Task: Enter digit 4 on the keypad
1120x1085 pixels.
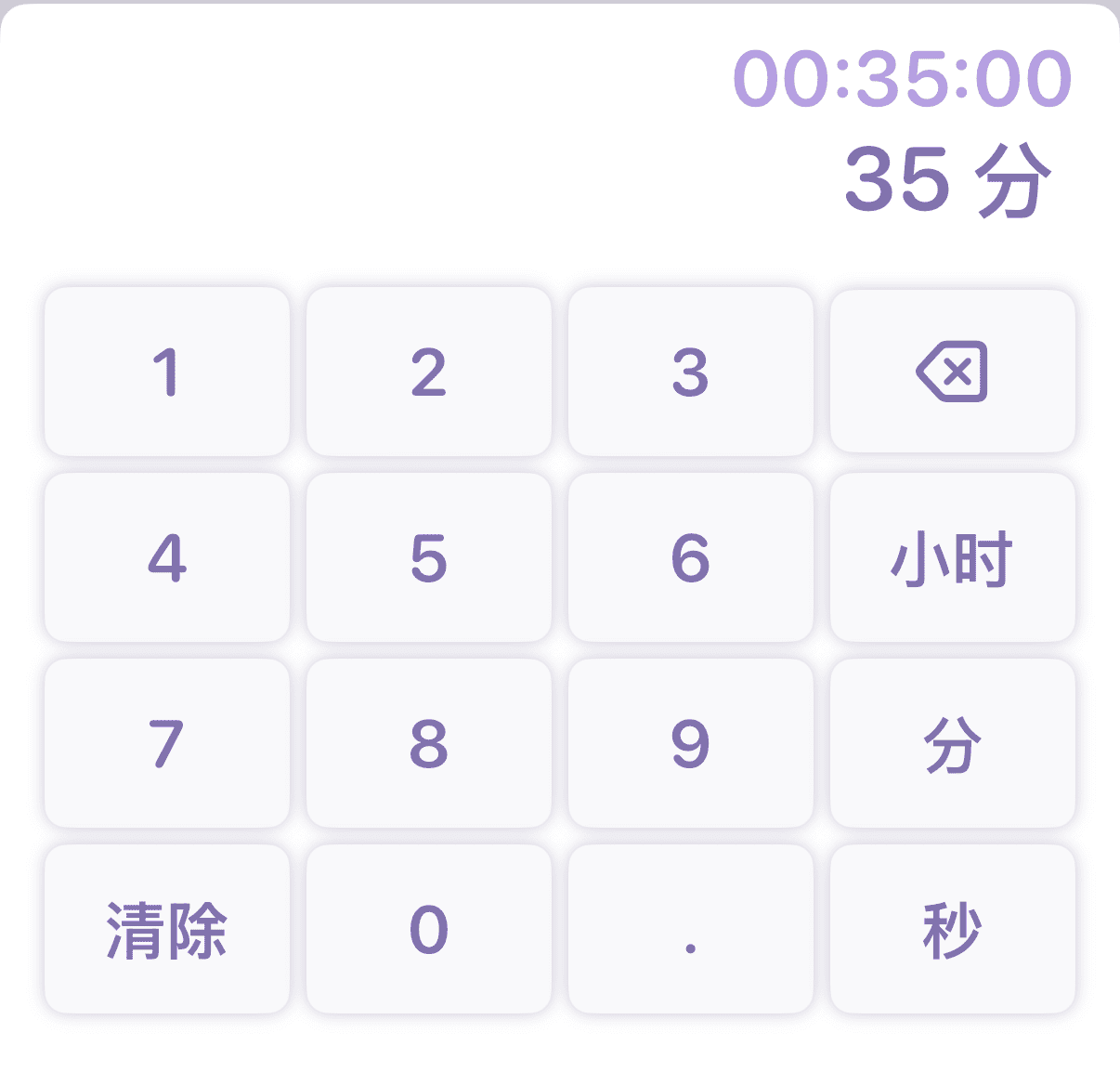Action: tap(167, 557)
